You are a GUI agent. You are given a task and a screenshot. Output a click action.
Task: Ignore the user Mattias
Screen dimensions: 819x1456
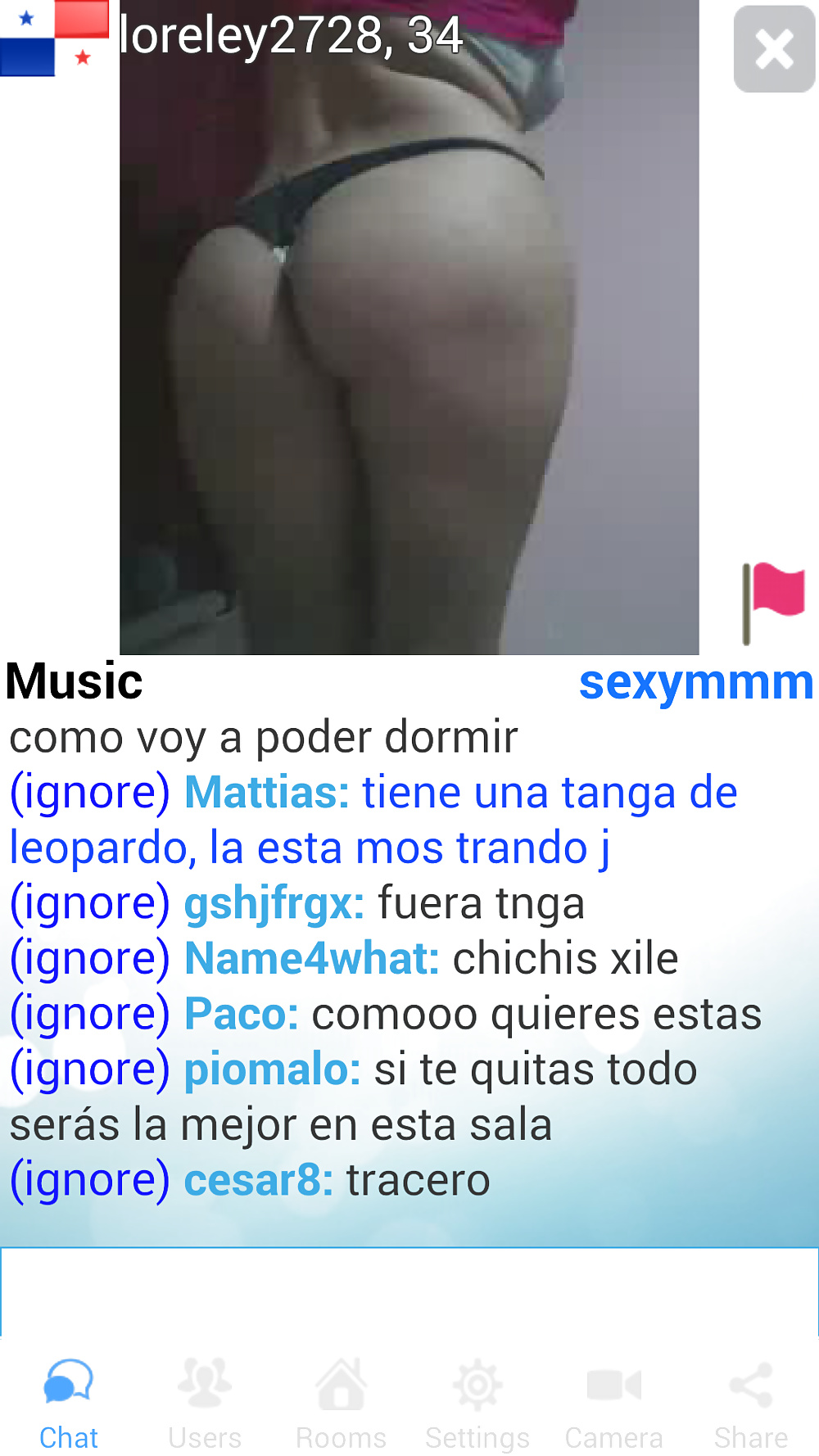[90, 793]
